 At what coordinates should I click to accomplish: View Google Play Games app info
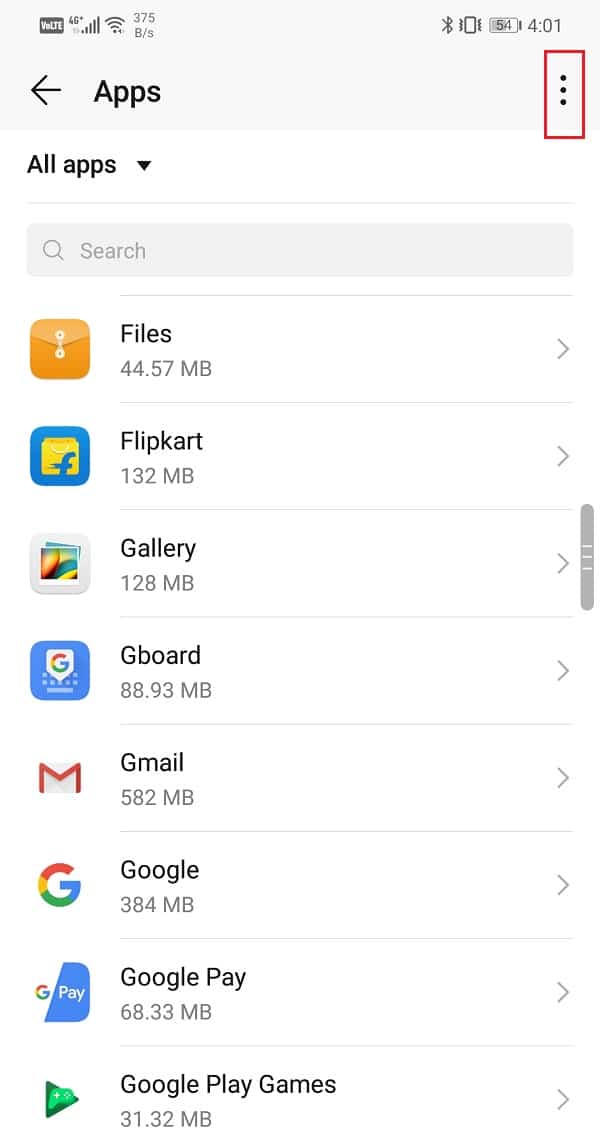[300, 1099]
